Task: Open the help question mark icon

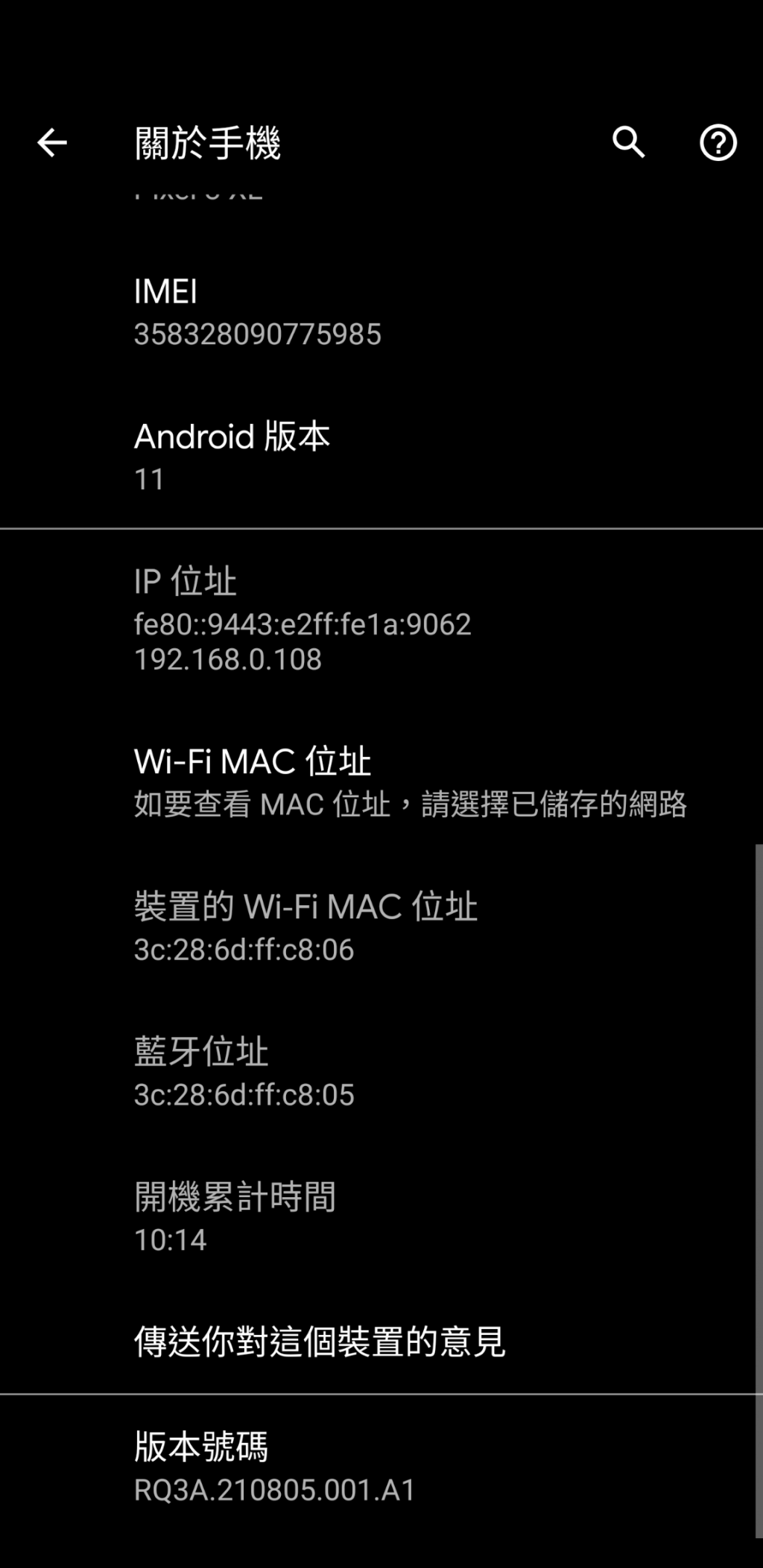Action: pos(718,142)
